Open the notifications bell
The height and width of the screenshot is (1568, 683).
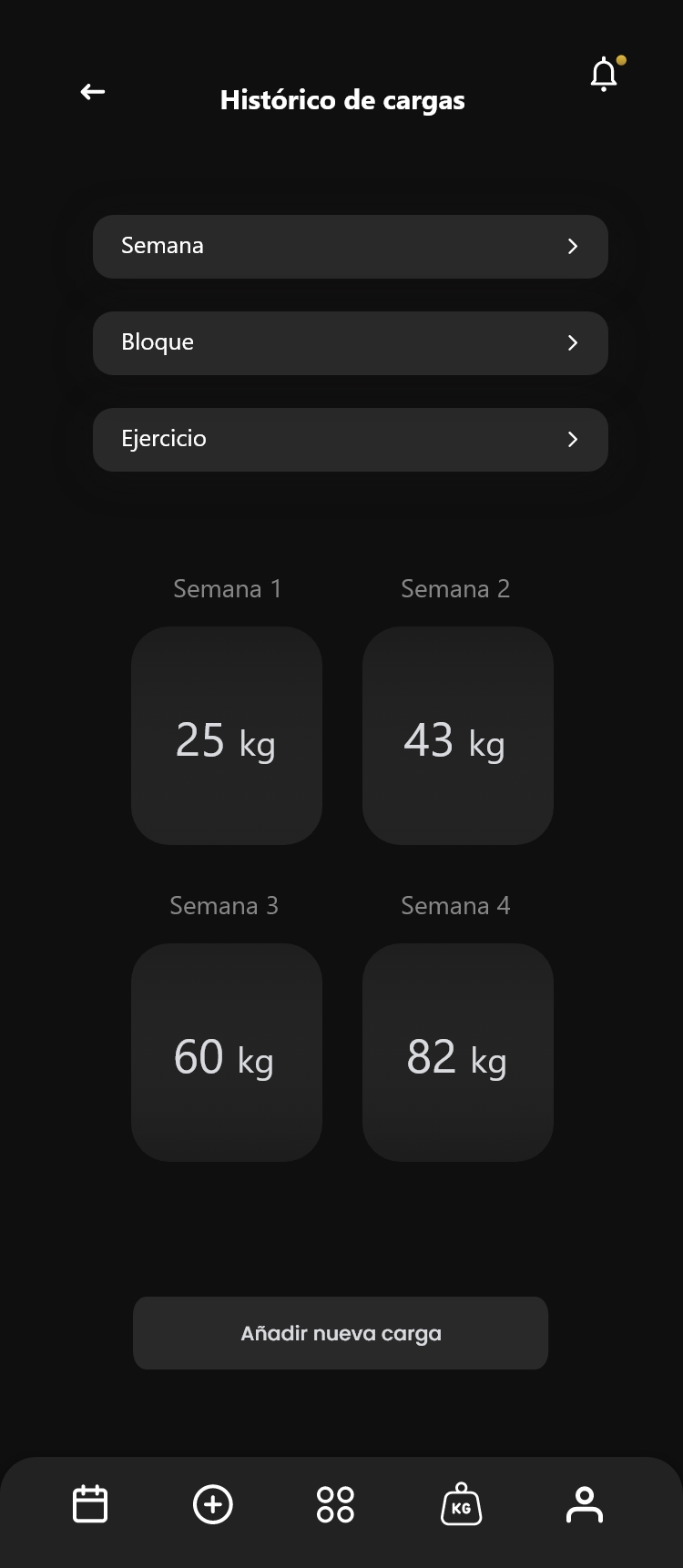(604, 75)
